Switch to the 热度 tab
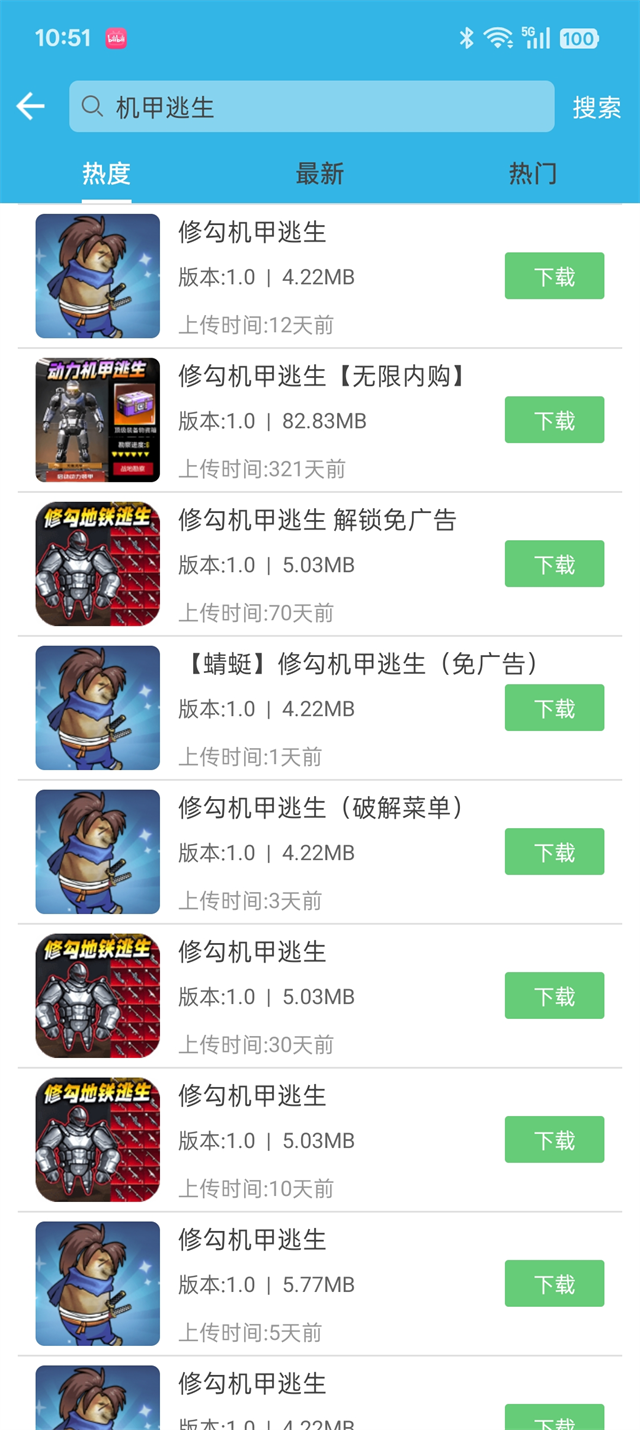The image size is (640, 1430). pyautogui.click(x=106, y=174)
